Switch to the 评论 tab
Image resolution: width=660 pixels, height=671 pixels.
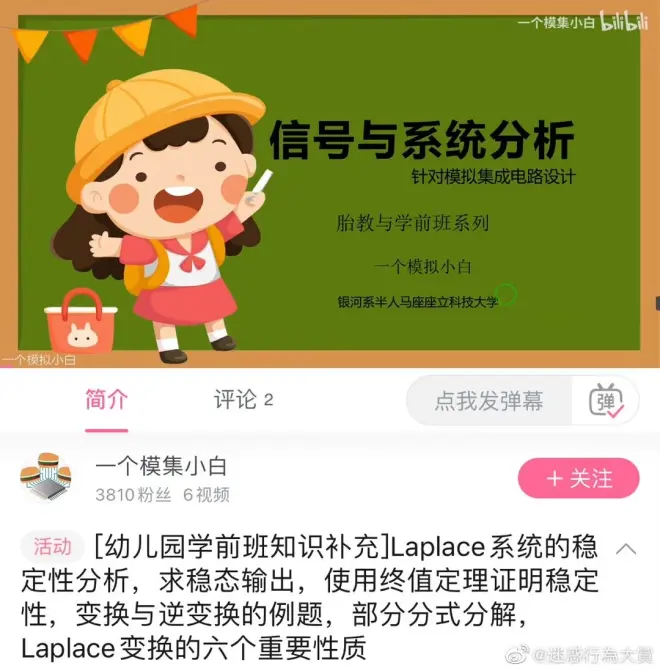tap(243, 400)
